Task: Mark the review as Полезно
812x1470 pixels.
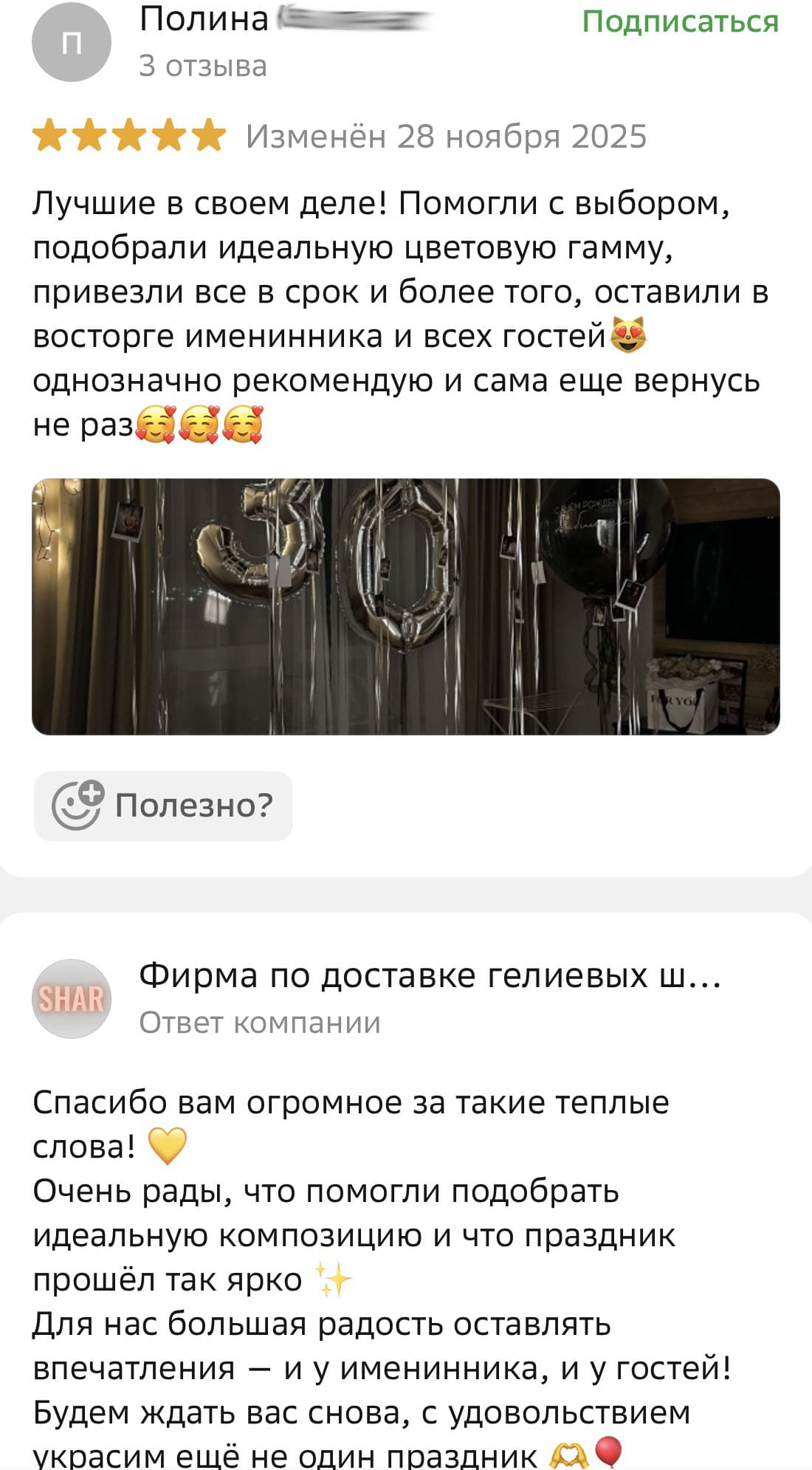Action: (x=163, y=806)
